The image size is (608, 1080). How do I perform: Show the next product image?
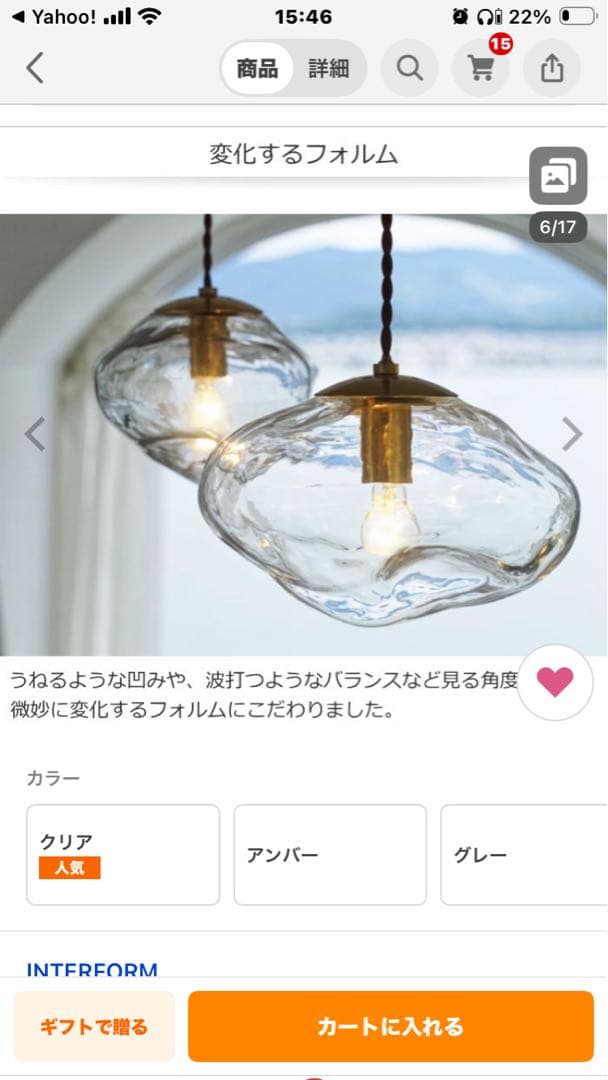point(572,434)
